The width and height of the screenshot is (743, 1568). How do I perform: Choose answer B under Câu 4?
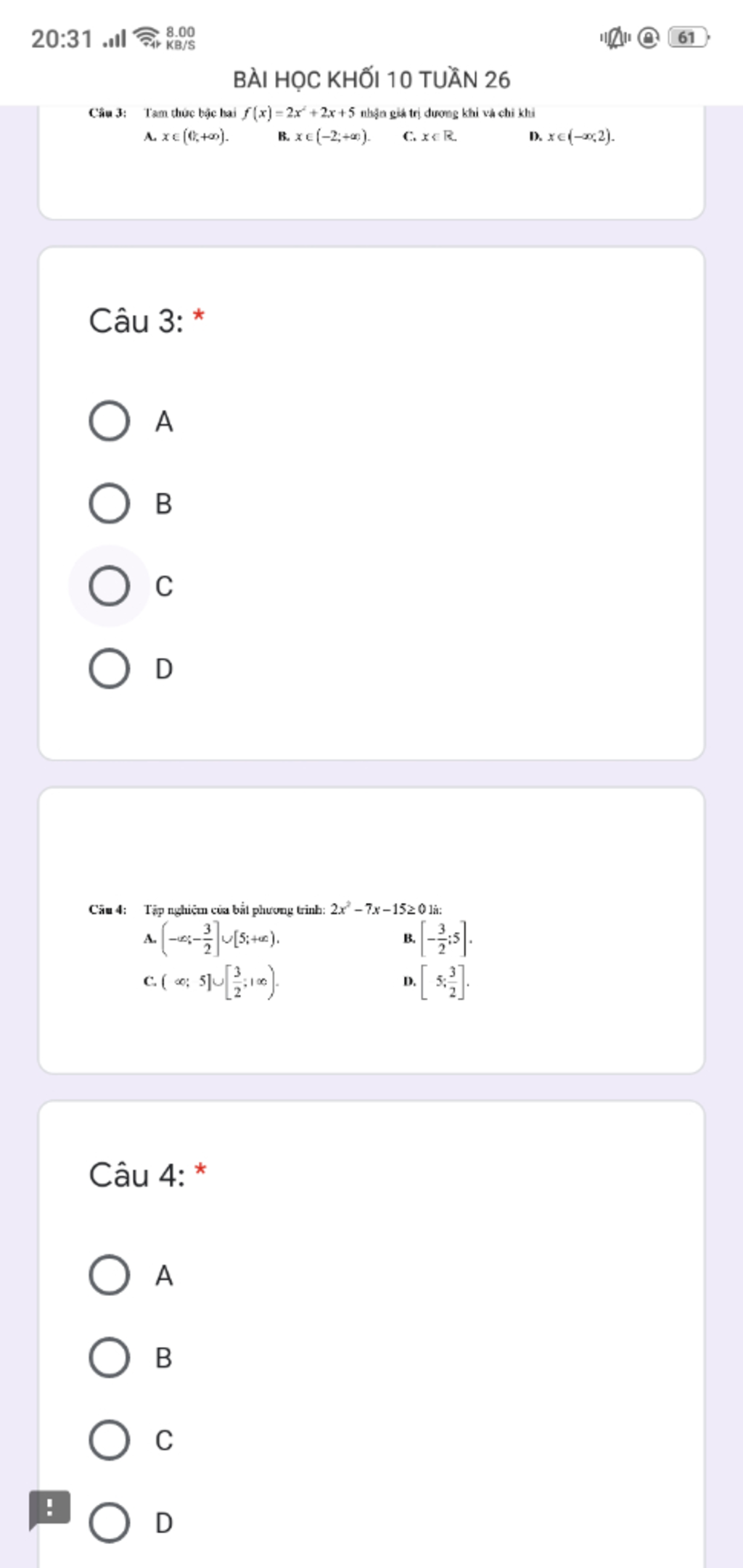pyautogui.click(x=110, y=1358)
